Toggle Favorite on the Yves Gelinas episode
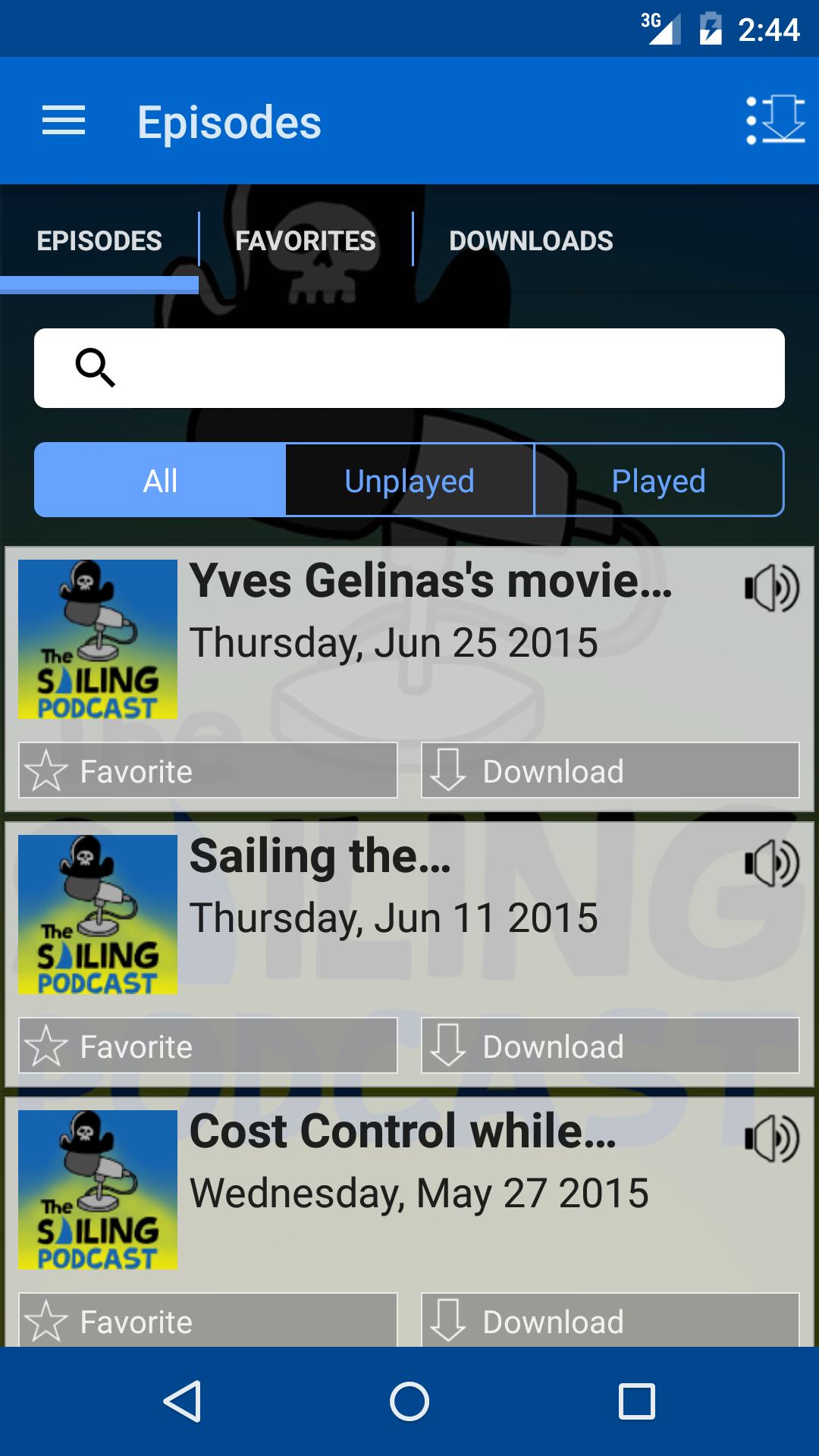This screenshot has width=819, height=1456. [207, 770]
